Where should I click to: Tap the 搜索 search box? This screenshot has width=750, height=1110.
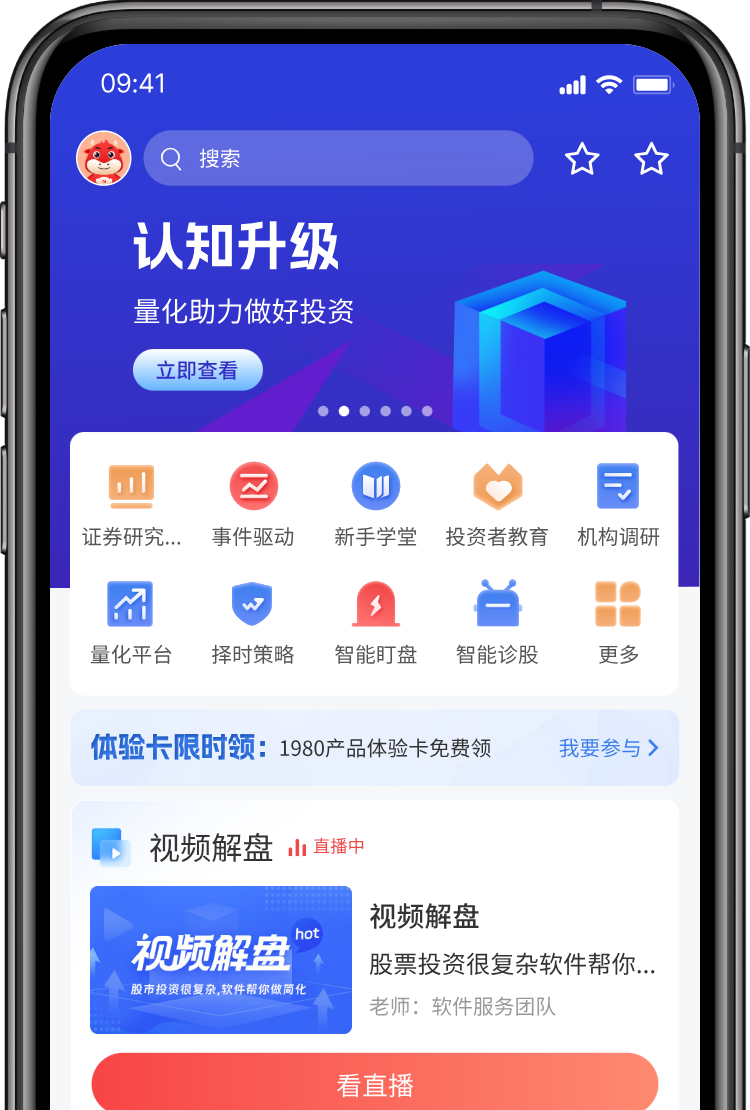pos(338,159)
